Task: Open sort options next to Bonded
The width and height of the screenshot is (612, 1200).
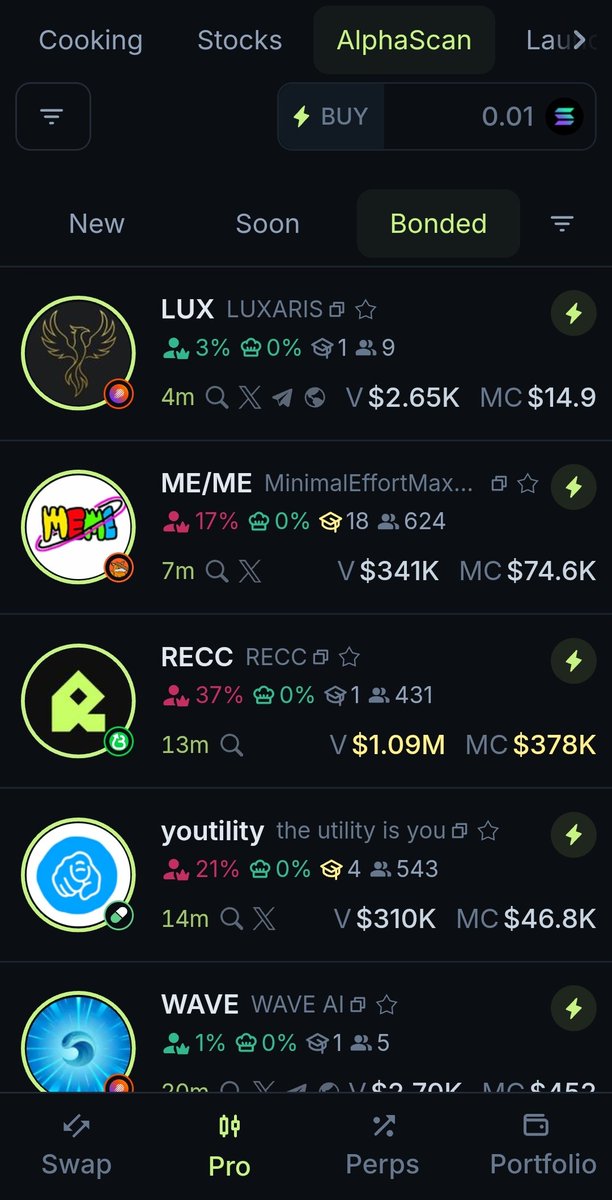Action: click(x=562, y=224)
